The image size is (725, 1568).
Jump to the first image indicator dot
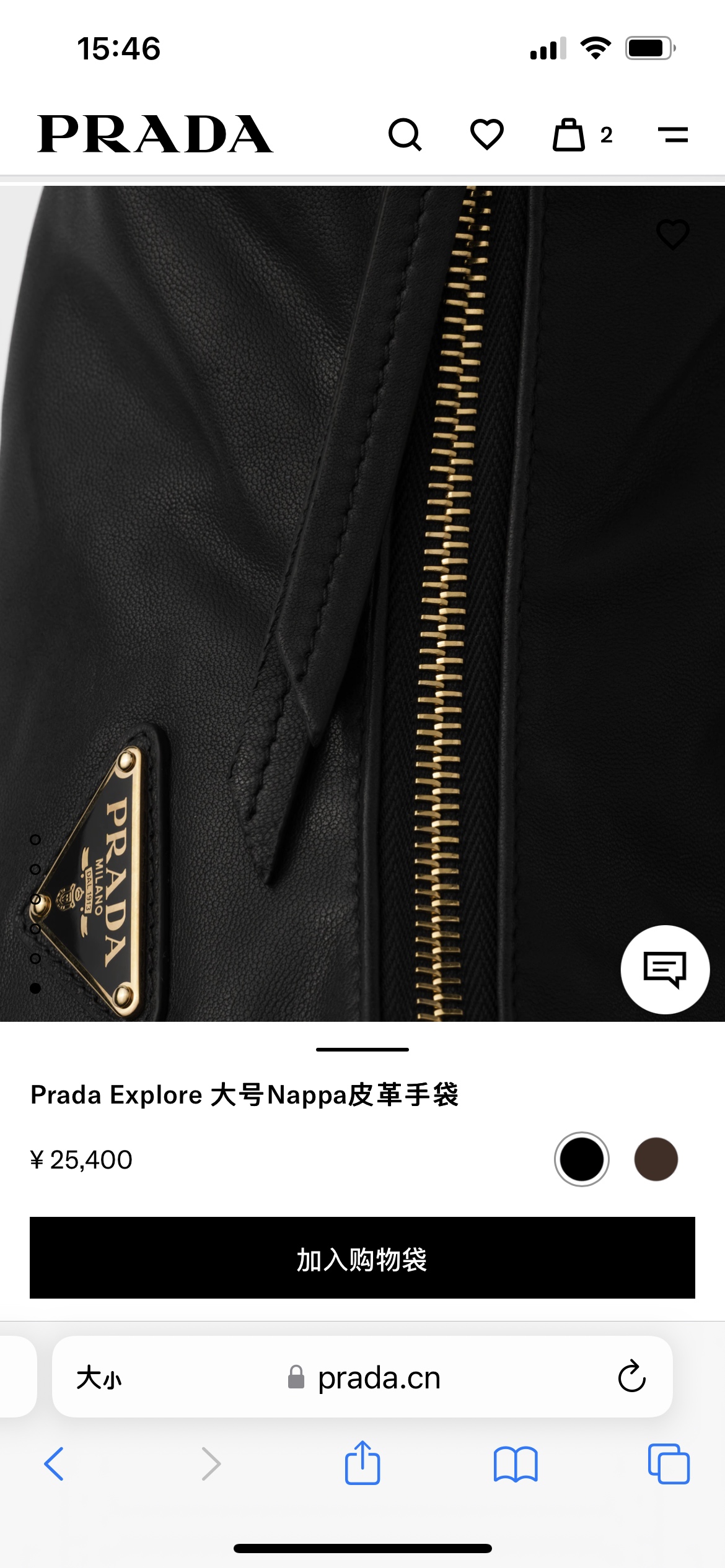[x=35, y=840]
